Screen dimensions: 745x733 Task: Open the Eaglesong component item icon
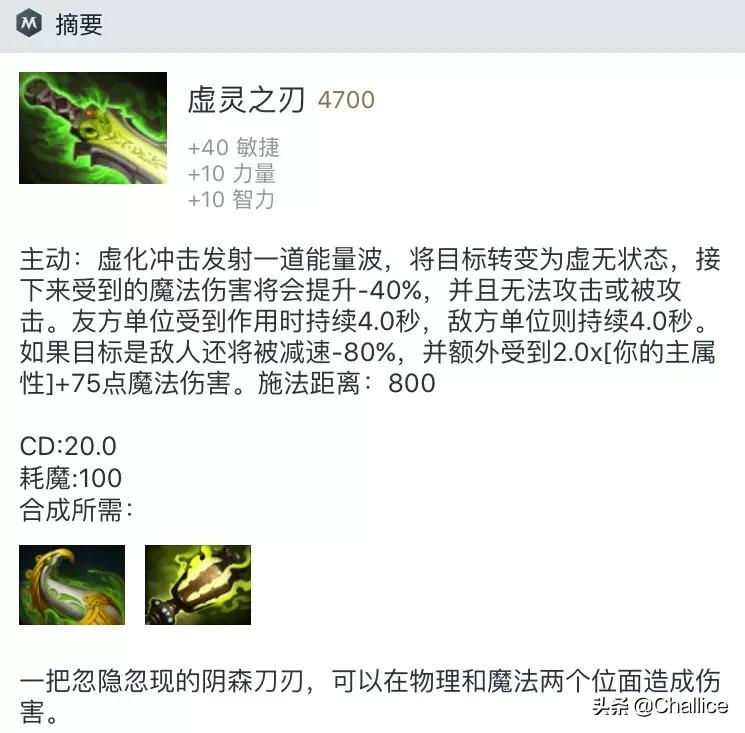pos(72,585)
